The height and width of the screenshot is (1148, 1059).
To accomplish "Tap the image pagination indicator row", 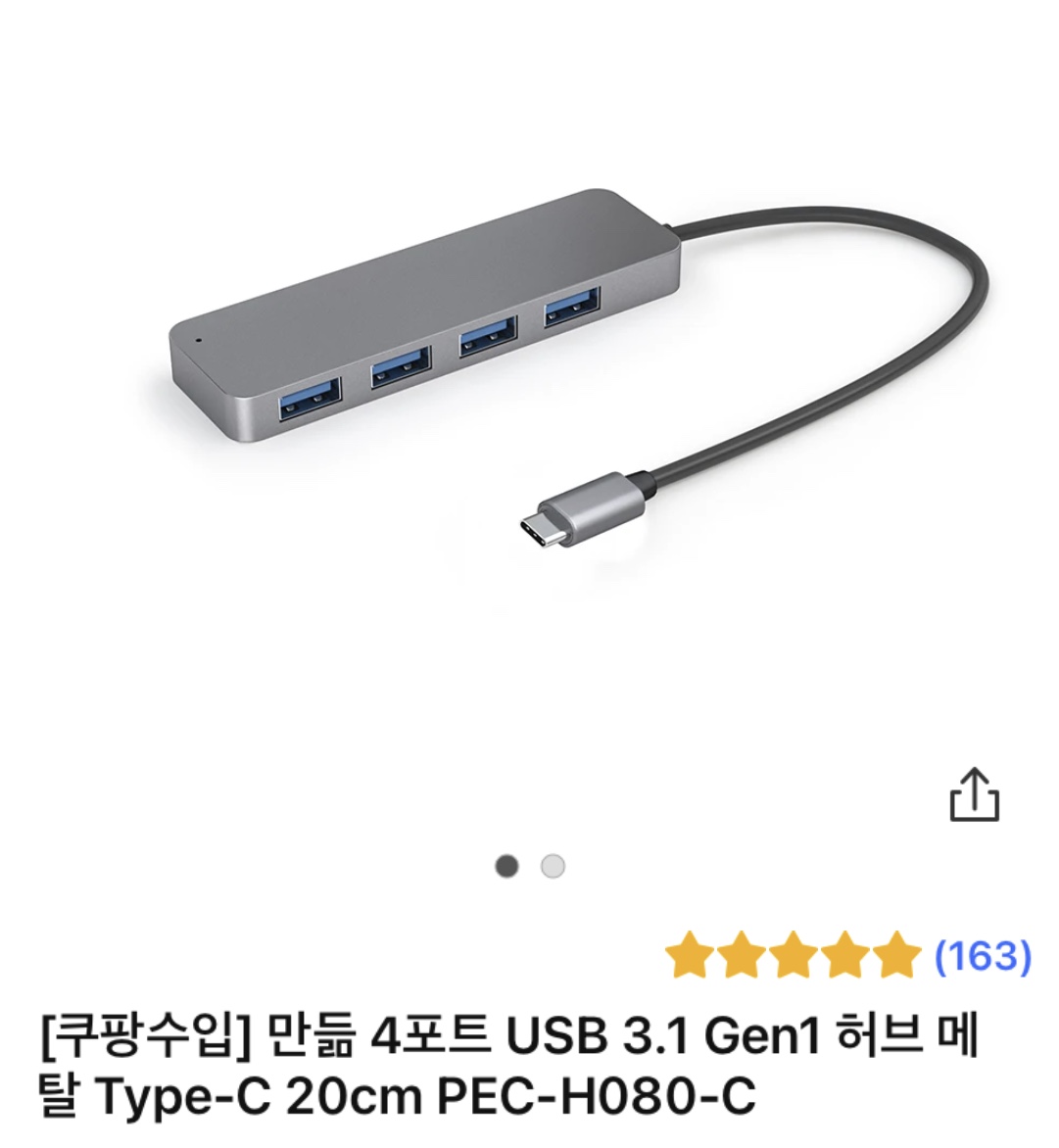I will pos(530,866).
